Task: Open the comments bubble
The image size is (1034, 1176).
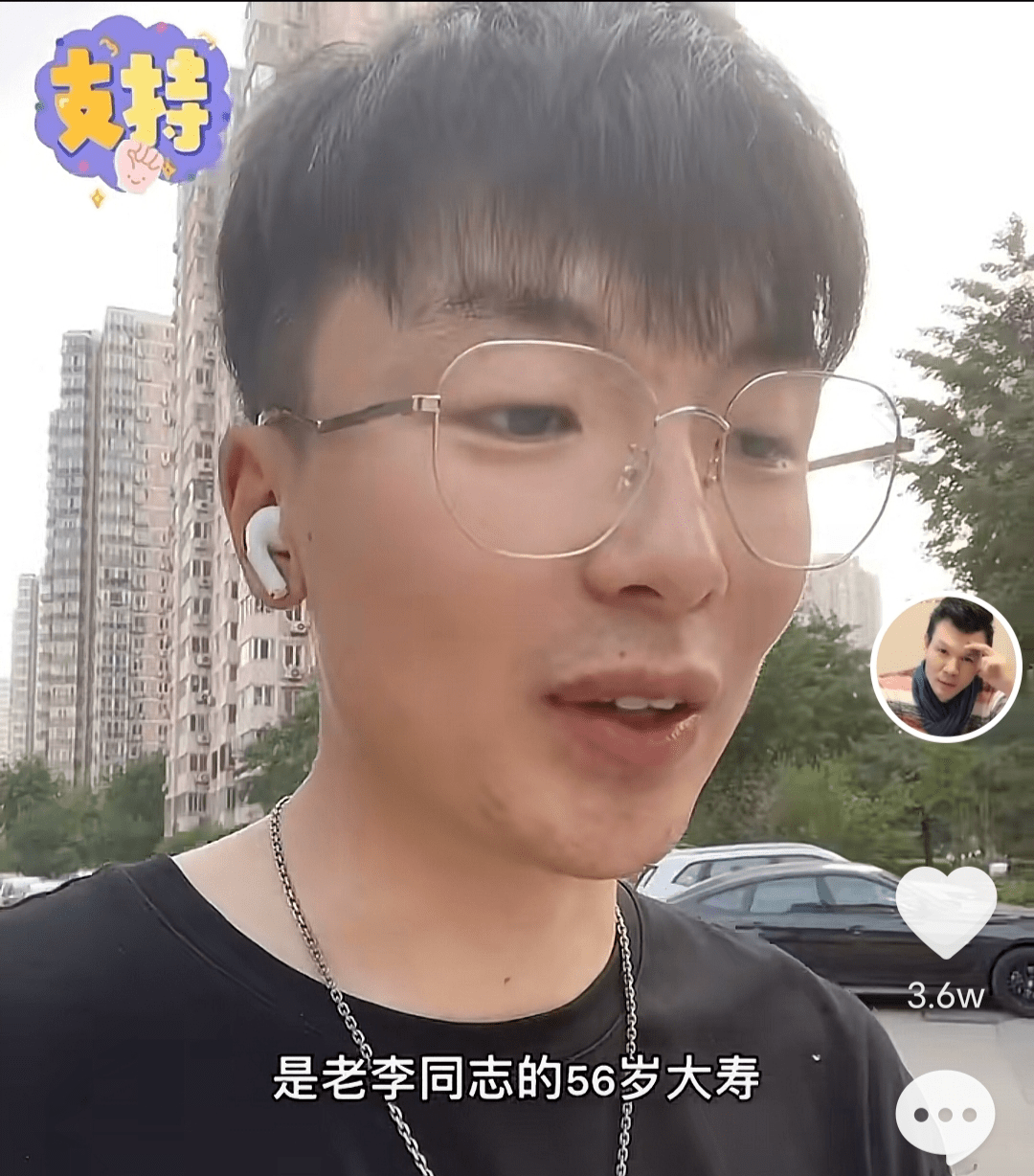Action: (945, 1115)
